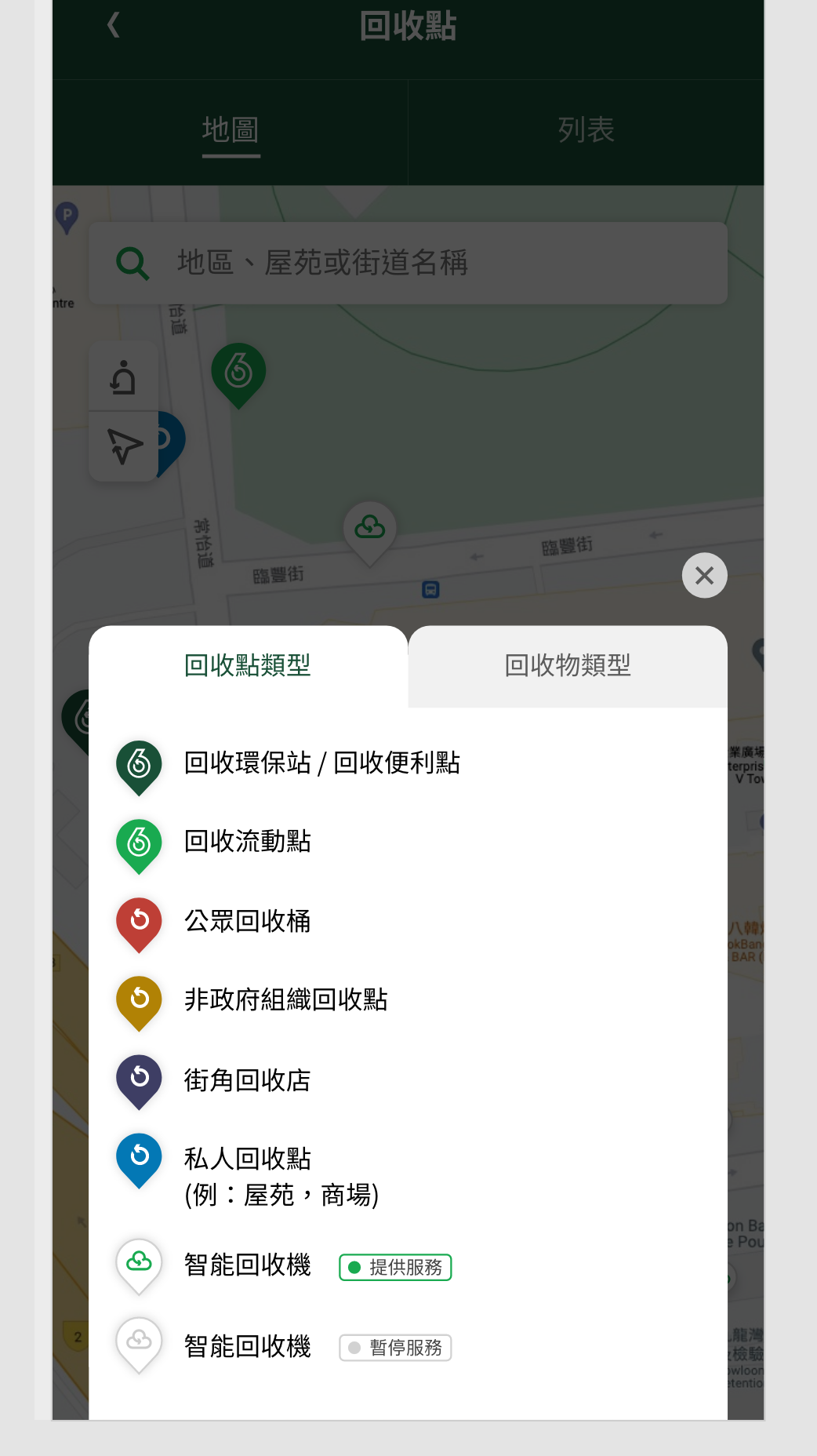Image resolution: width=817 pixels, height=1456 pixels.
Task: Tap the street view person icon
Action: [124, 377]
